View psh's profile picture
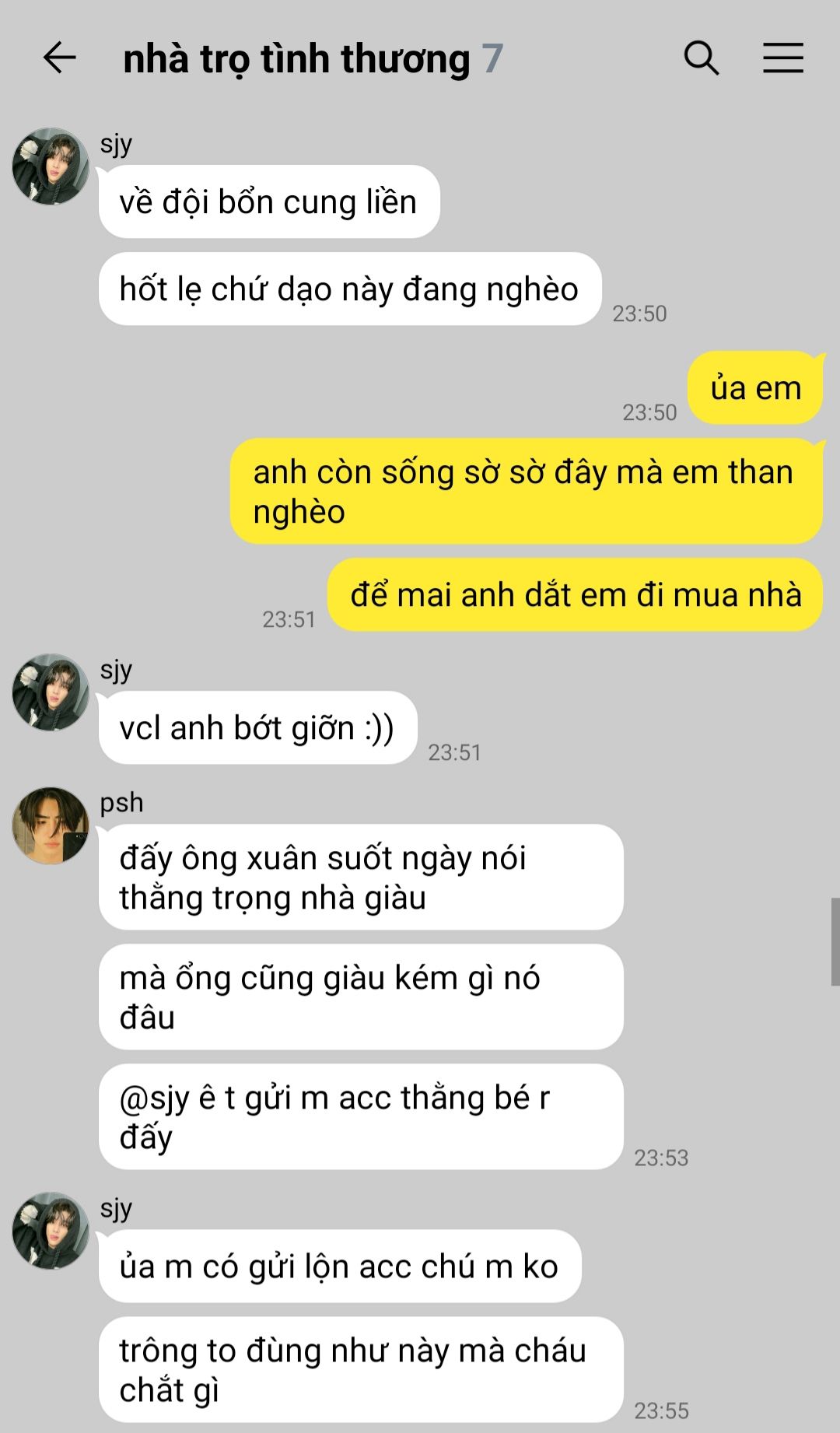The image size is (840, 1433). coord(51,825)
